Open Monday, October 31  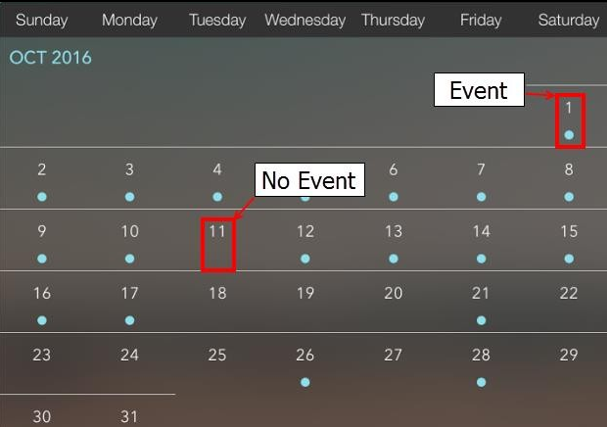130,416
